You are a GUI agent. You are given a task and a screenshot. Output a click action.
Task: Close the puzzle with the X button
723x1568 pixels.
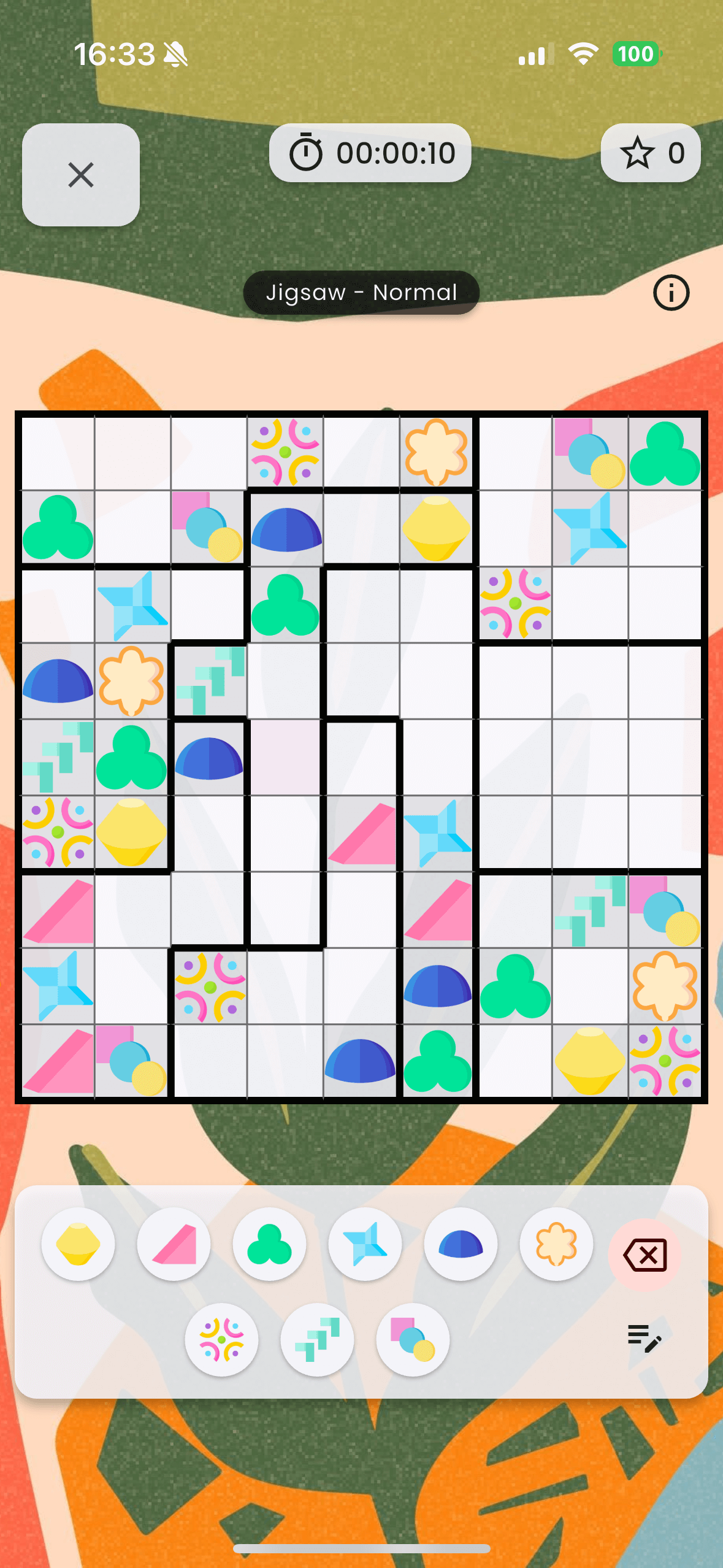pos(81,175)
